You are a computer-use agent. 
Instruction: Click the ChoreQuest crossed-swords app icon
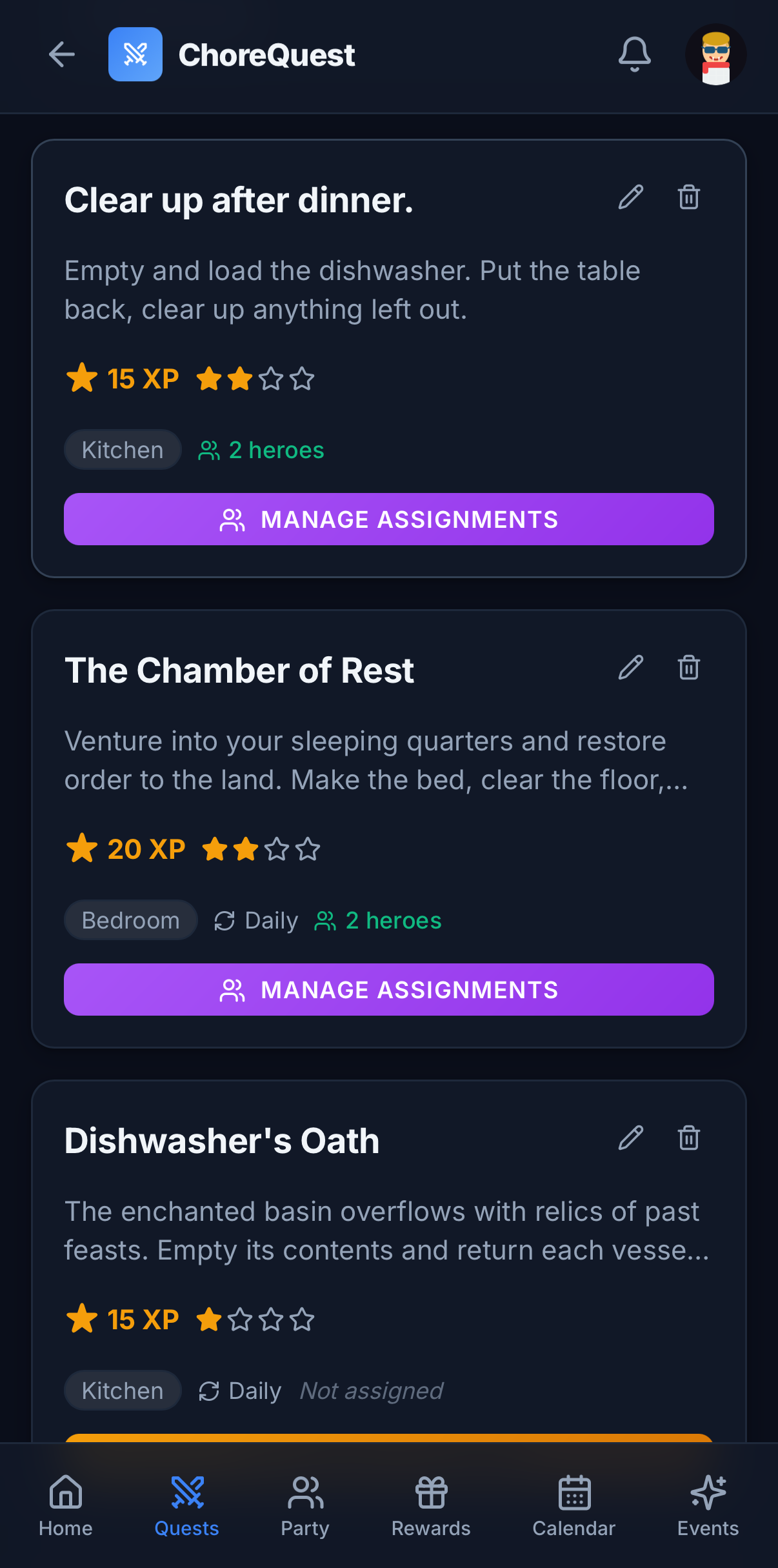(135, 54)
